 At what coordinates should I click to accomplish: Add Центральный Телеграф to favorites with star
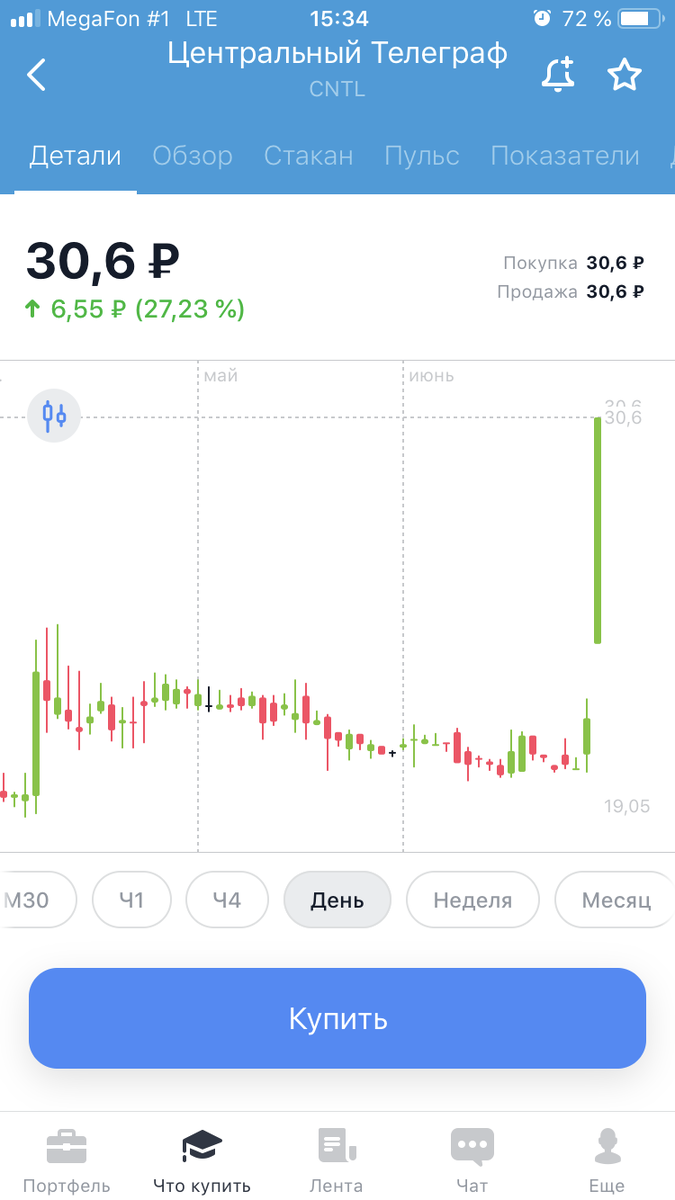coord(625,75)
